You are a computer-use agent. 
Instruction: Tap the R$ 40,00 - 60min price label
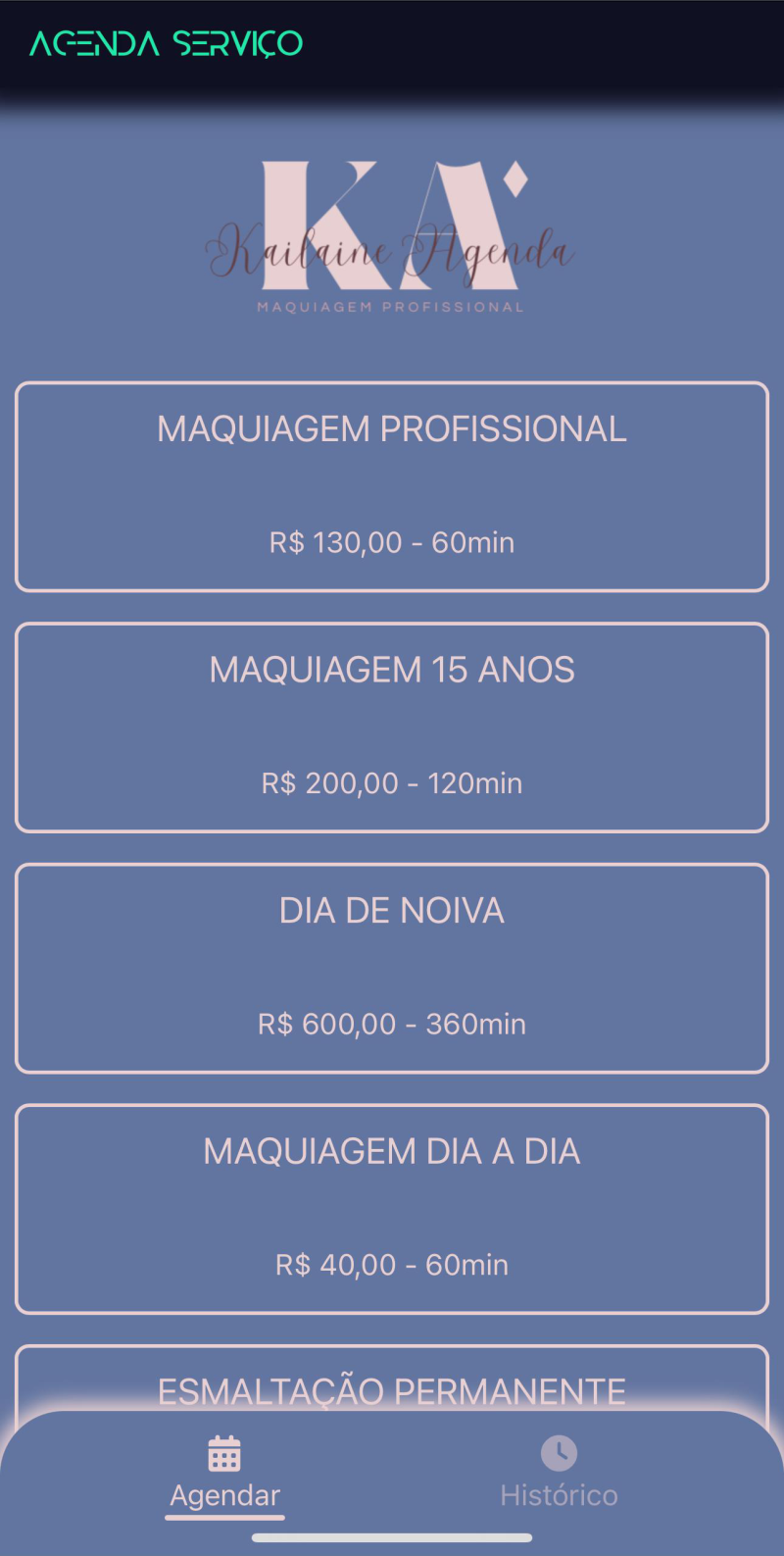click(x=392, y=1264)
